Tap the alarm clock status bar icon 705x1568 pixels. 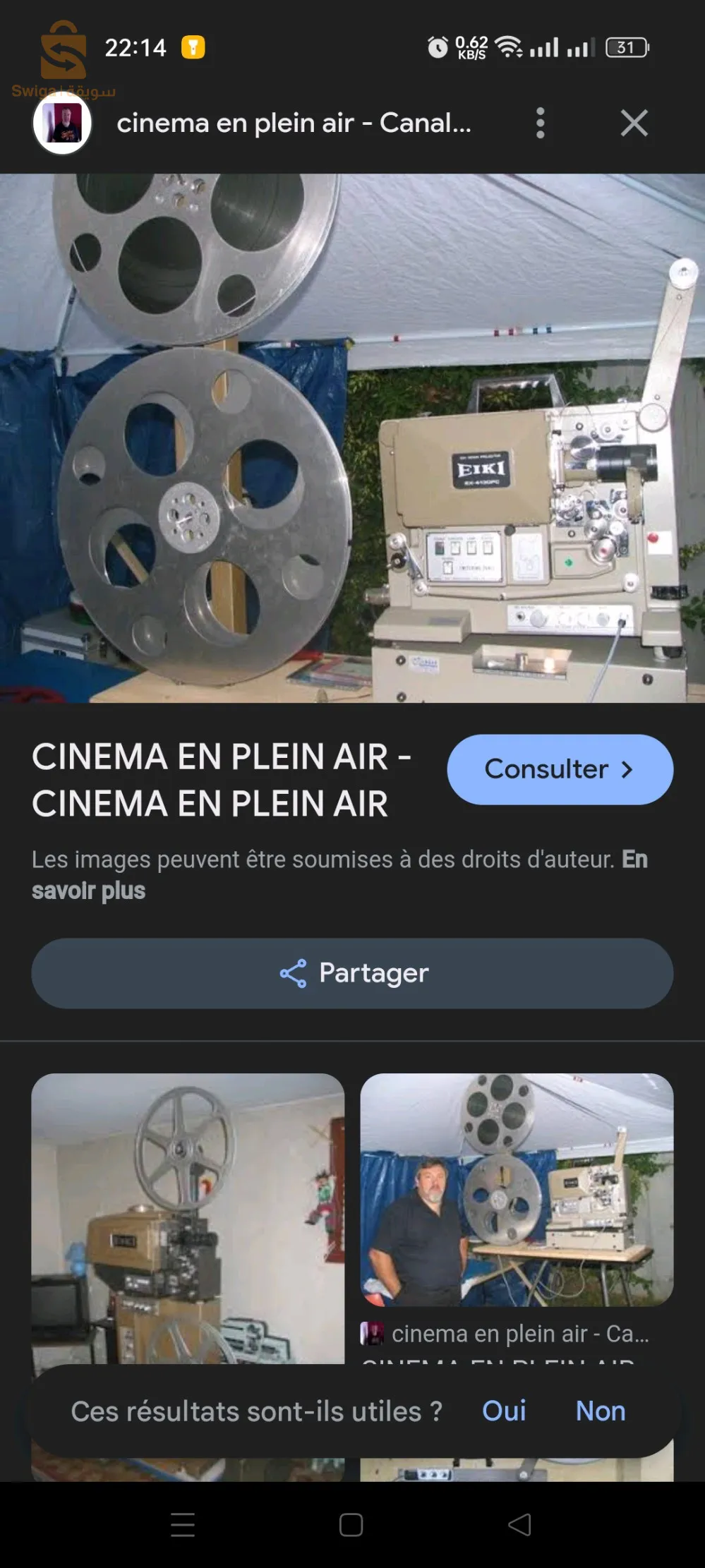click(x=437, y=47)
